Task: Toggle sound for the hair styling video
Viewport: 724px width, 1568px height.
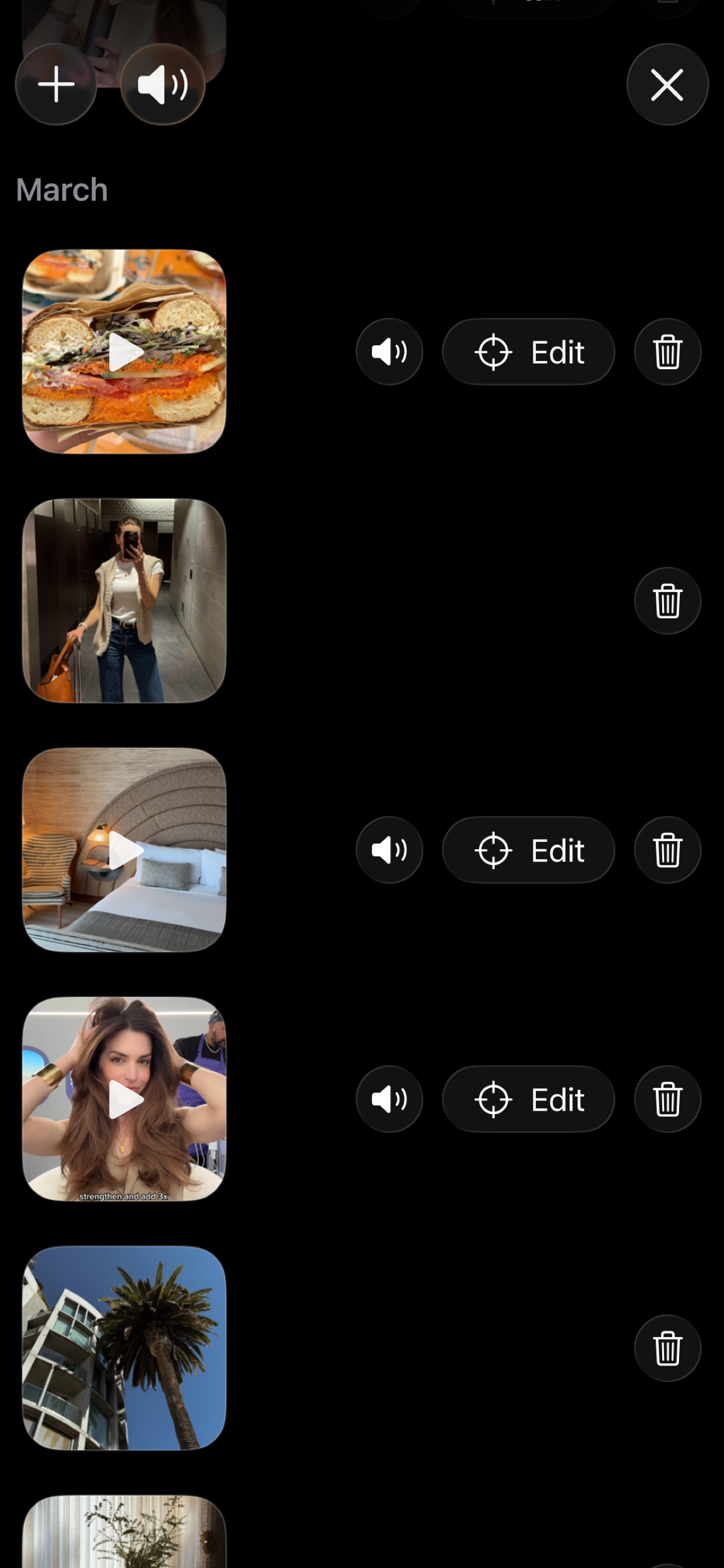Action: coord(389,1100)
